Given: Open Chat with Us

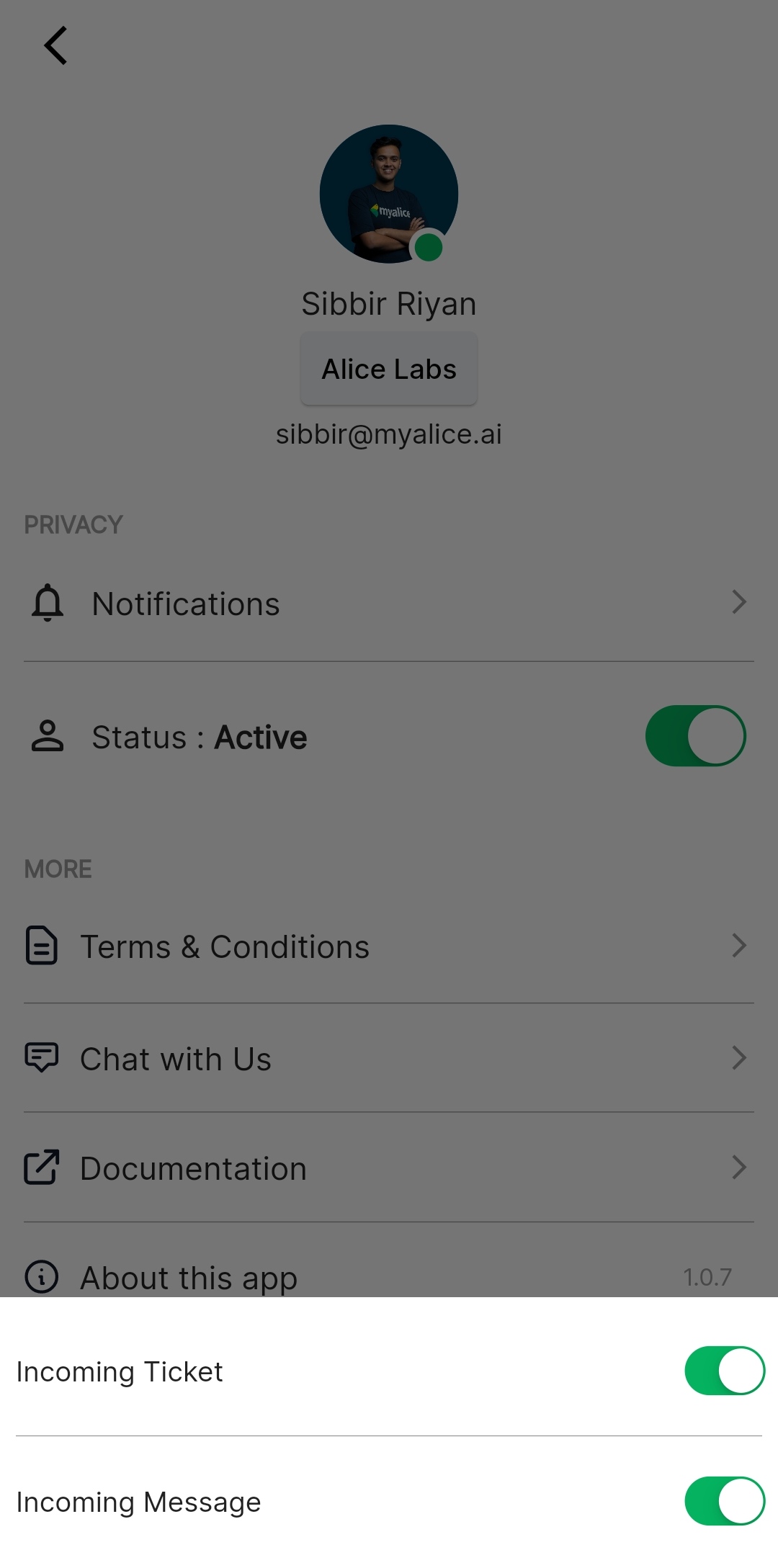Looking at the screenshot, I should click(x=389, y=1059).
